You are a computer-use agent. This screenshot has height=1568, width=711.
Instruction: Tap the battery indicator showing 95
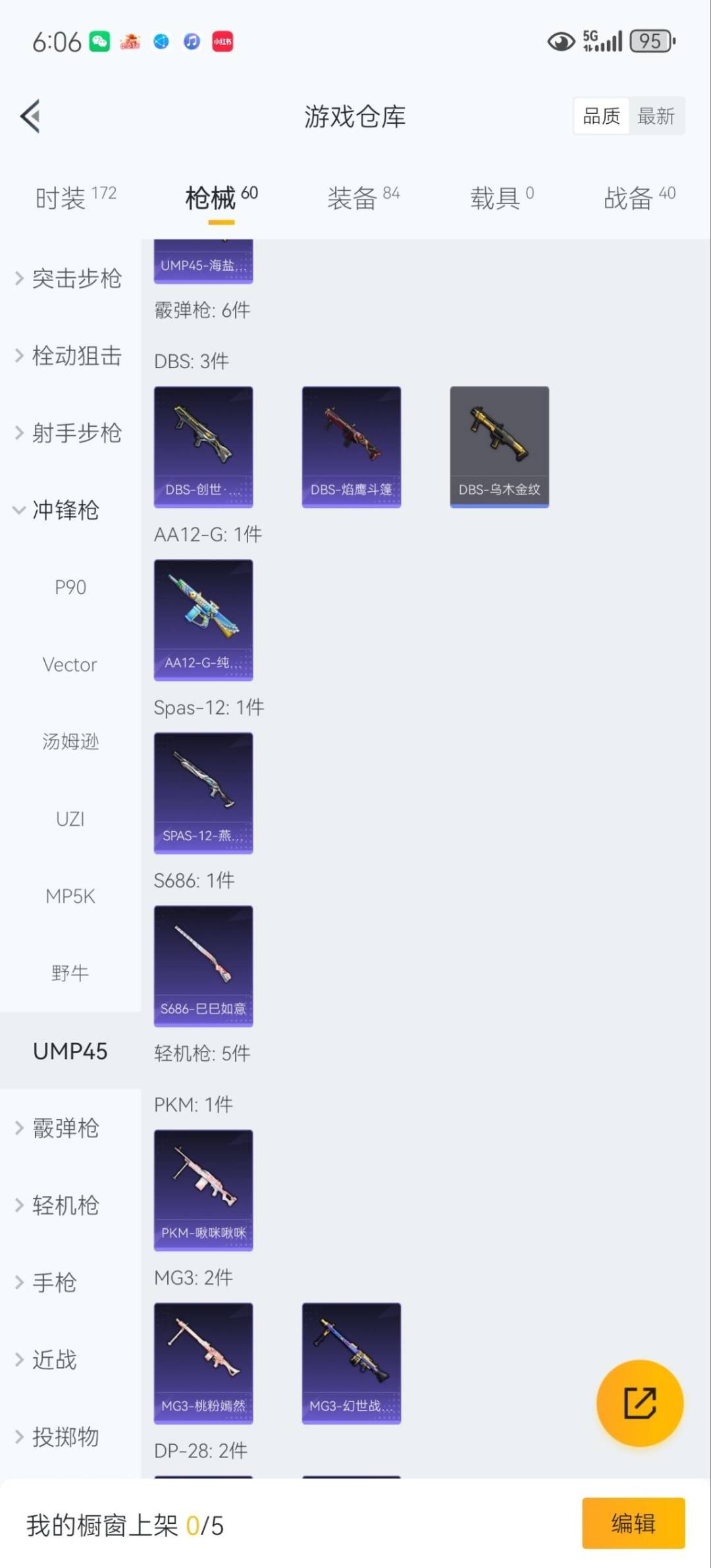coord(650,41)
